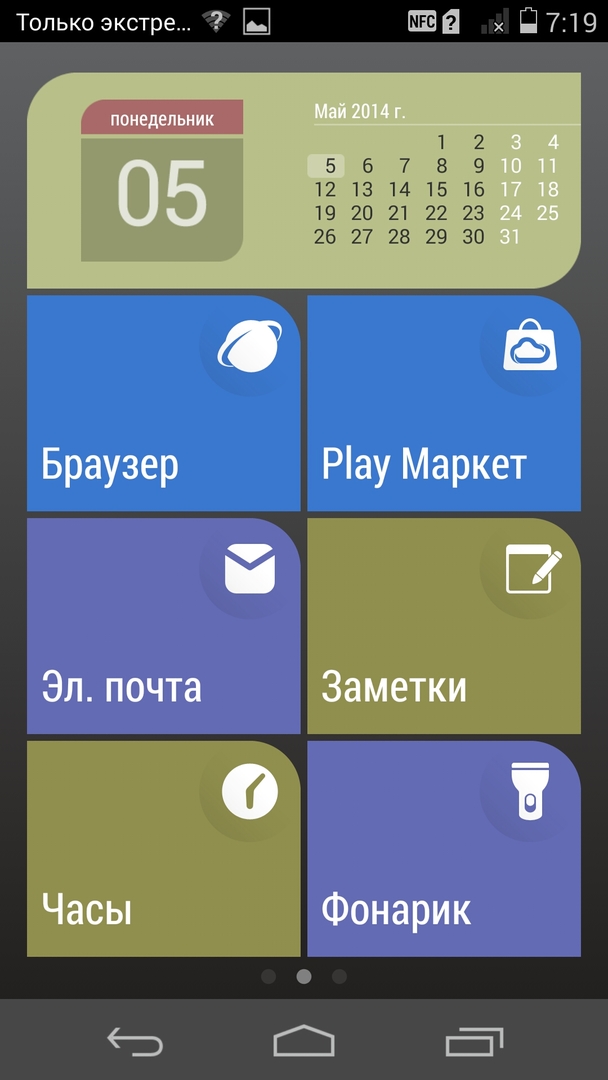
Task: Launch the Часы clock tile
Action: 163,848
